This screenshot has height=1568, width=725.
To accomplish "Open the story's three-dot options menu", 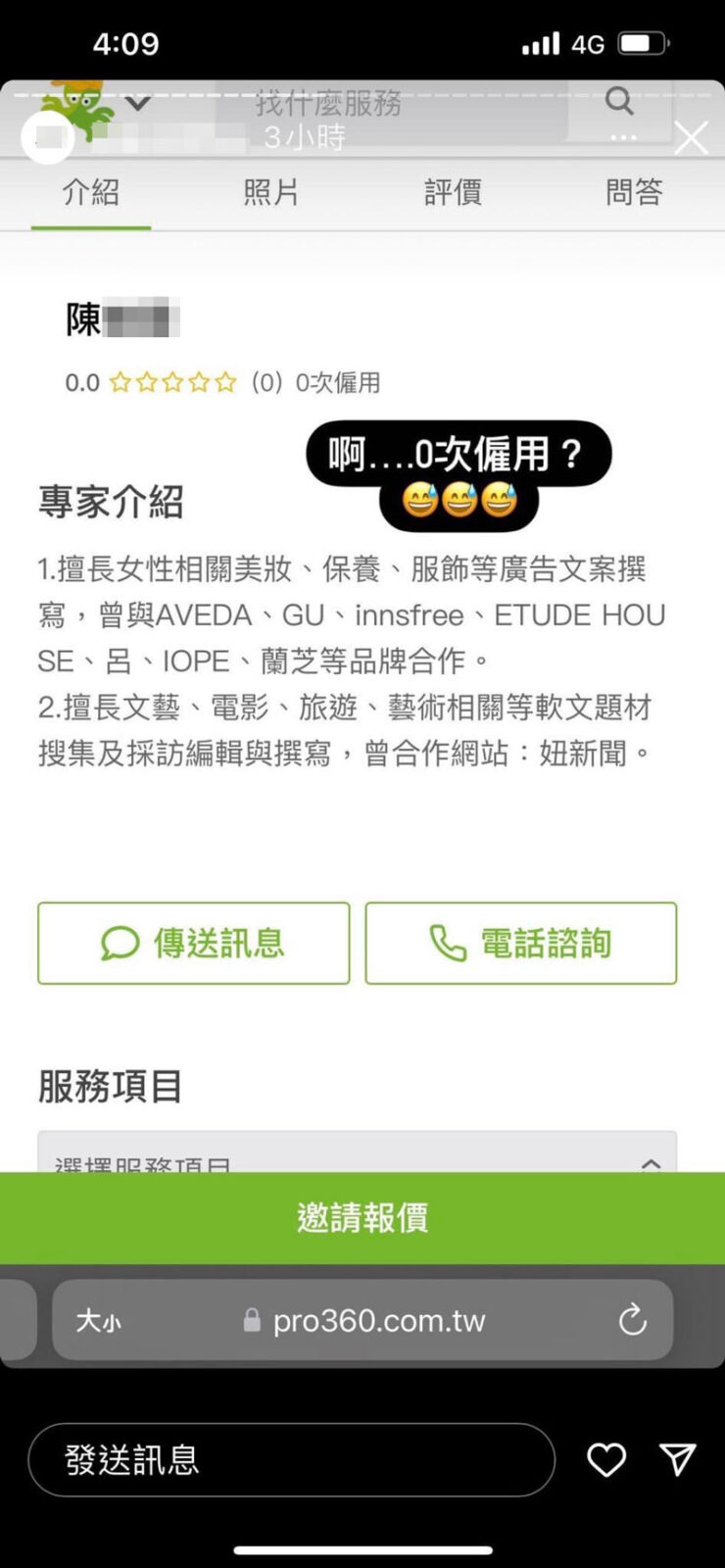I will (623, 138).
